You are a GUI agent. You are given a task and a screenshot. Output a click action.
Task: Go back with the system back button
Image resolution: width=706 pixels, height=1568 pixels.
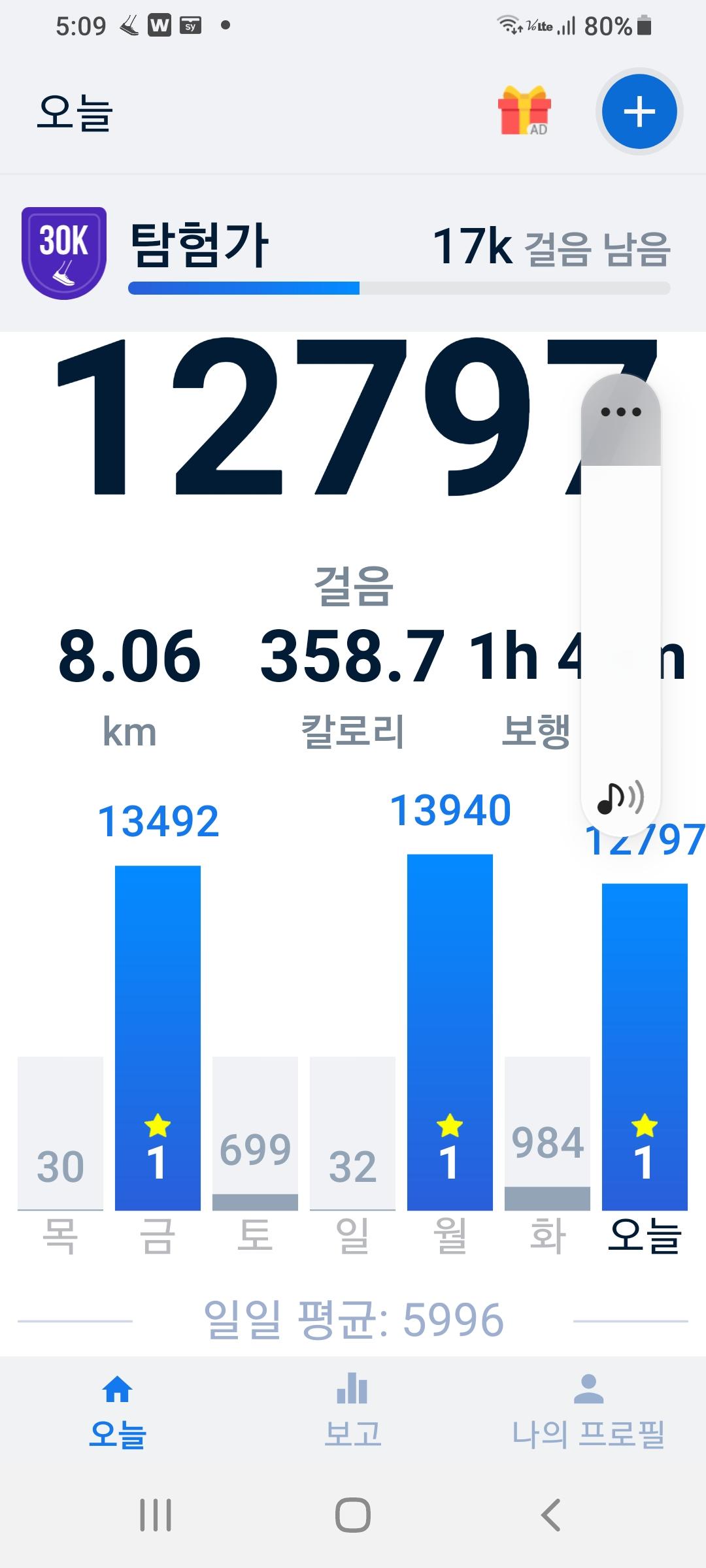pos(550,1514)
